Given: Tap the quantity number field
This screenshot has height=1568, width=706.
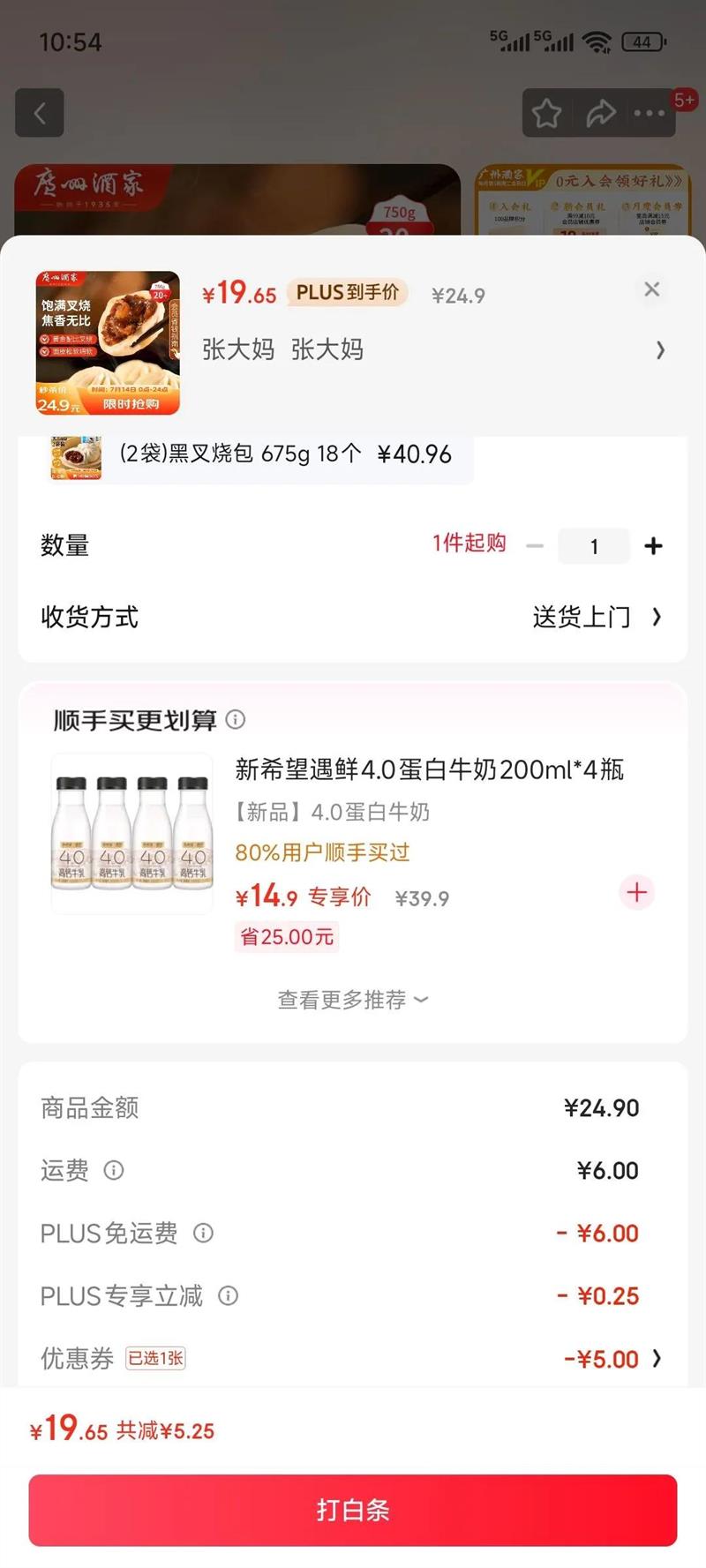Looking at the screenshot, I should pyautogui.click(x=594, y=546).
